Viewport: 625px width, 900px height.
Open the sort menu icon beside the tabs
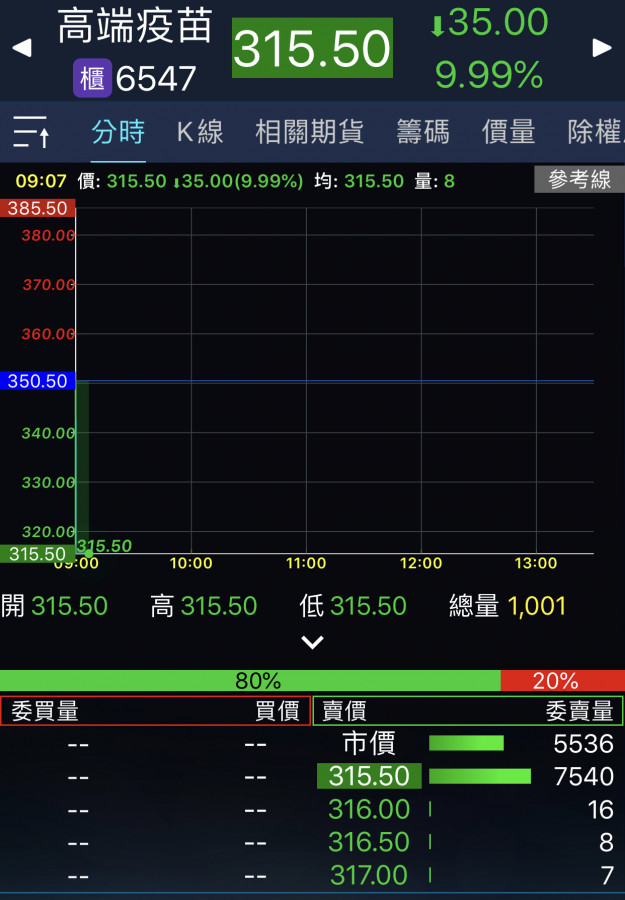click(31, 131)
